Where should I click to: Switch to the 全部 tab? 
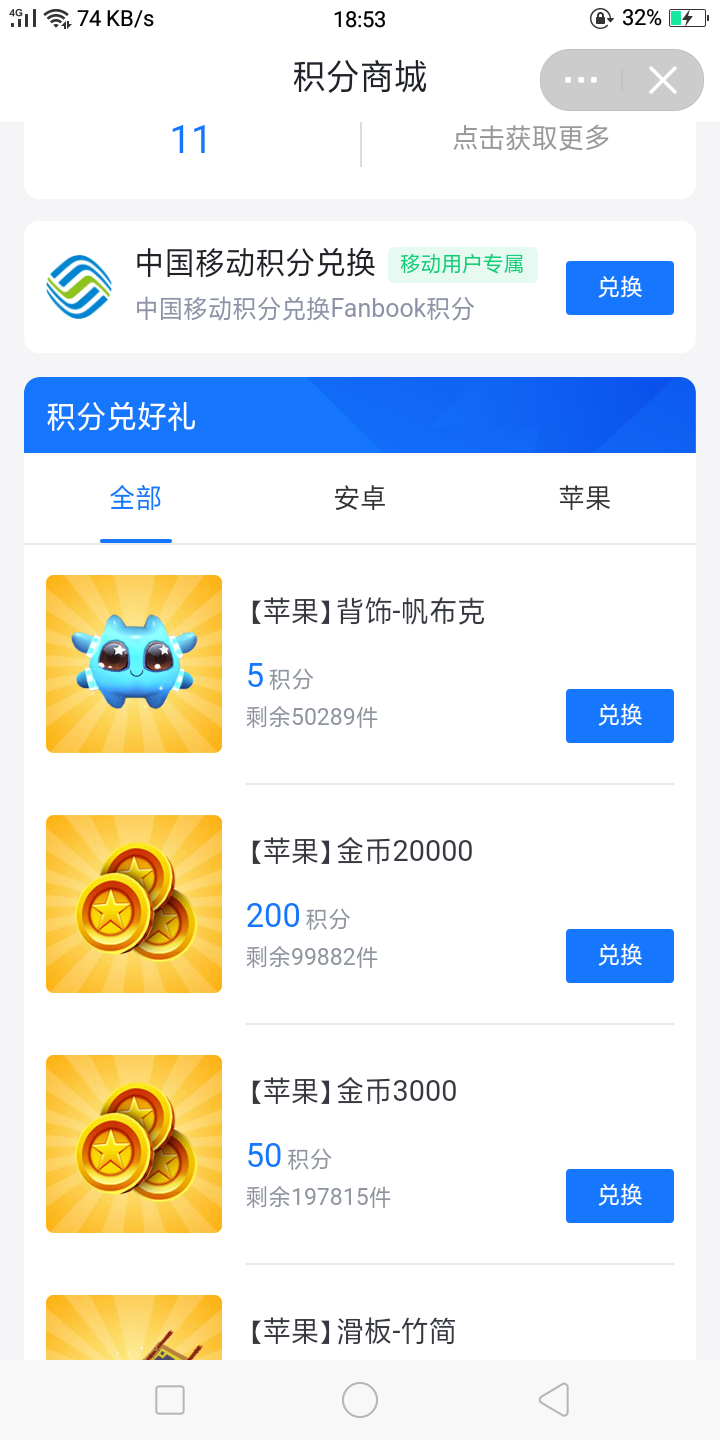click(136, 498)
